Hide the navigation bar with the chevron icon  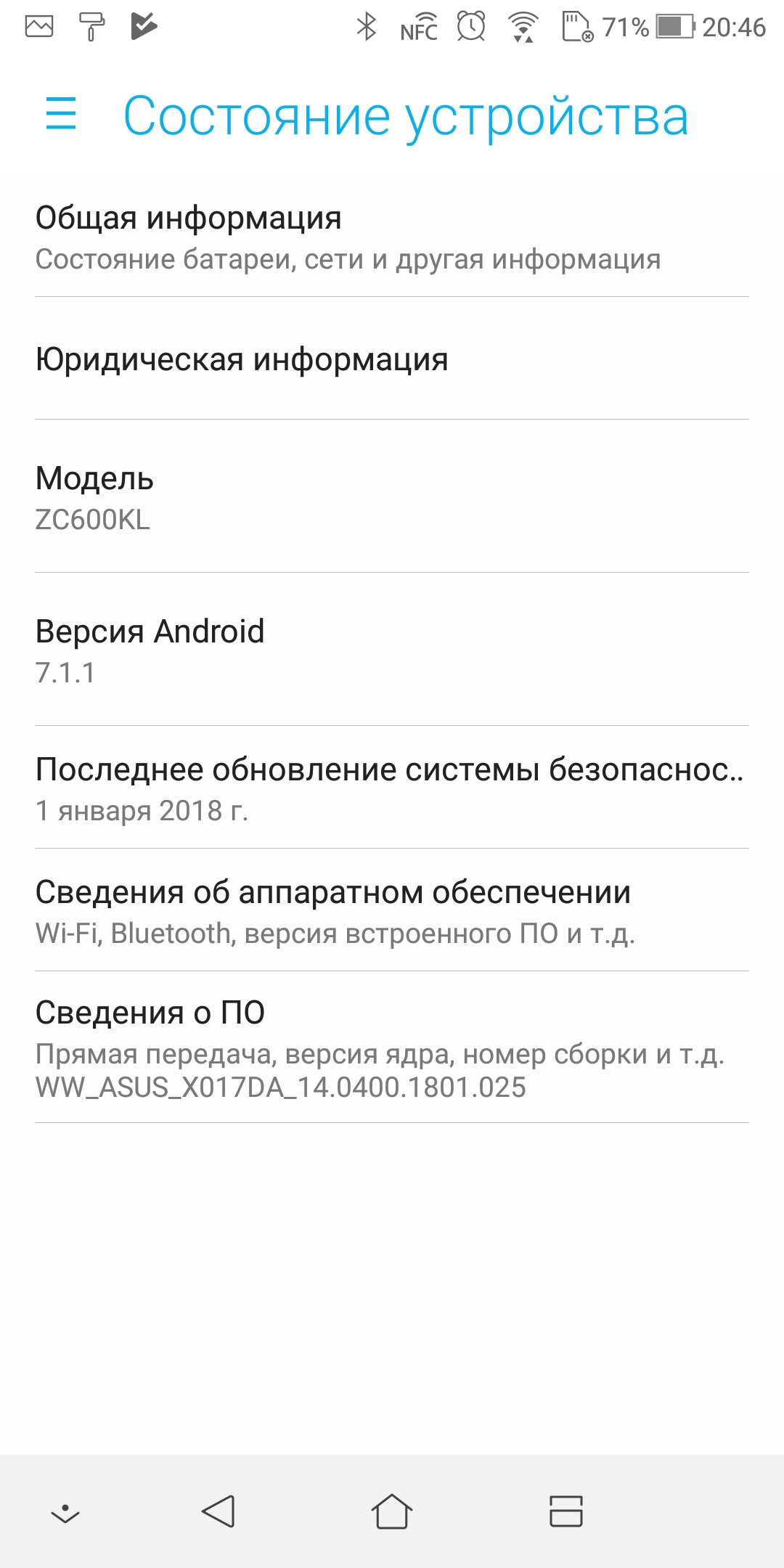click(x=65, y=1512)
